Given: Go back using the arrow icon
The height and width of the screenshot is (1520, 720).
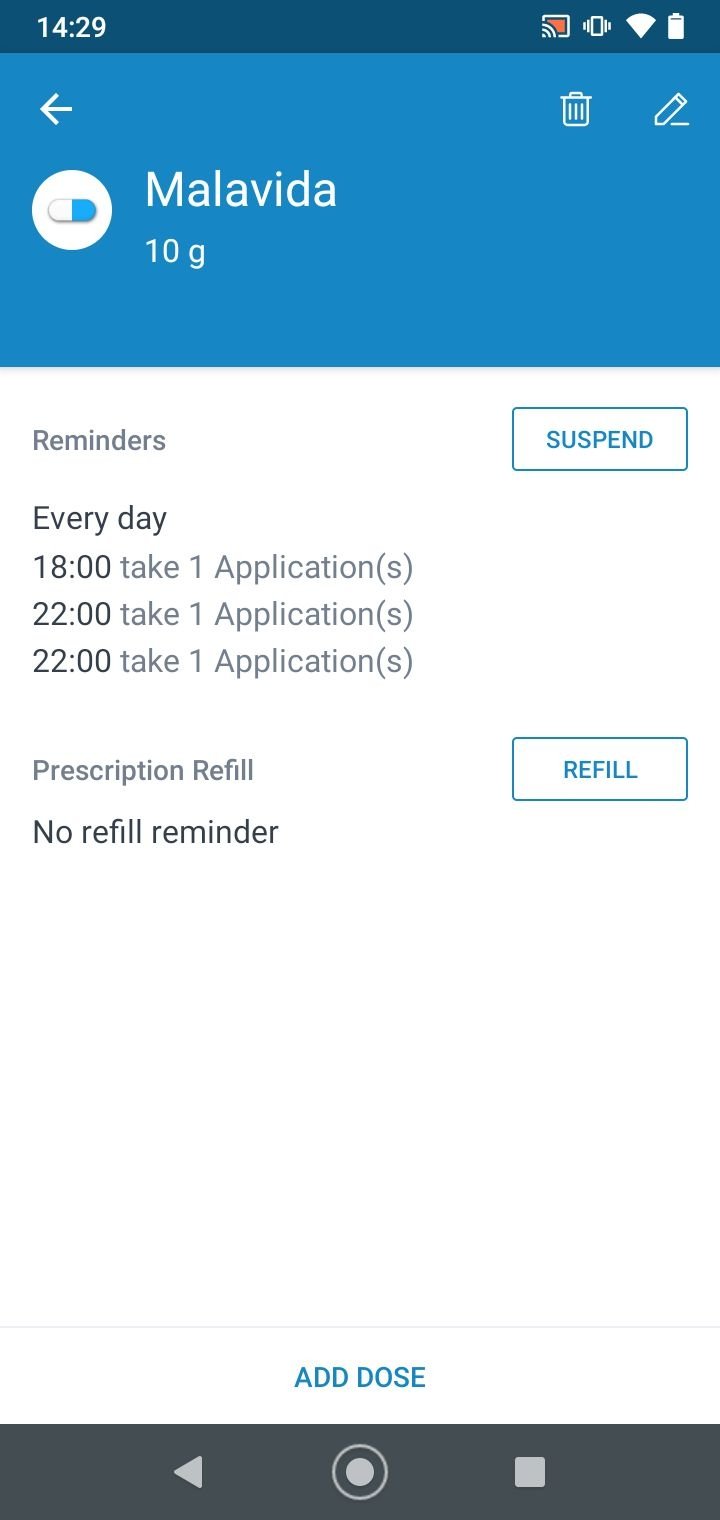Looking at the screenshot, I should pyautogui.click(x=56, y=109).
